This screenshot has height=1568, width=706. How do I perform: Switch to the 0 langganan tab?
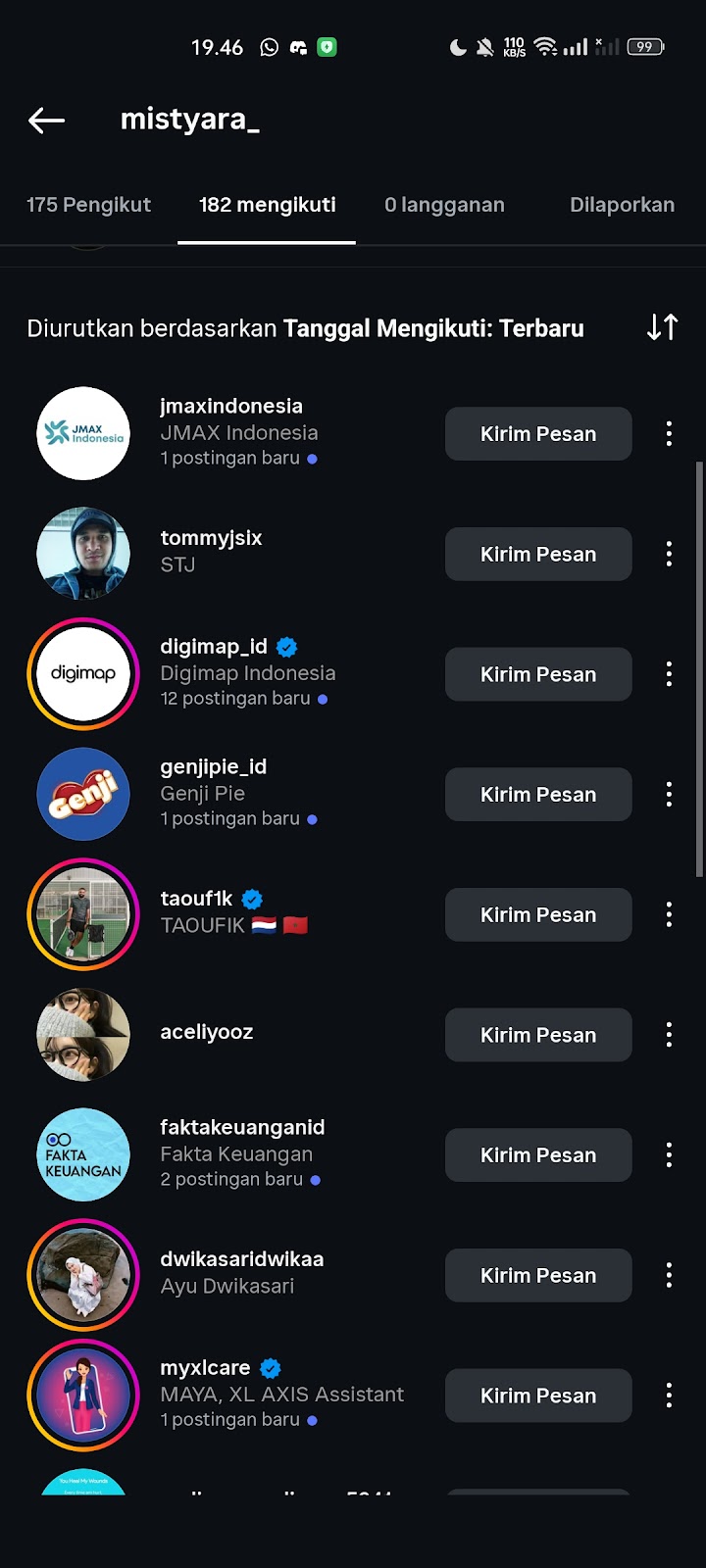pos(444,205)
